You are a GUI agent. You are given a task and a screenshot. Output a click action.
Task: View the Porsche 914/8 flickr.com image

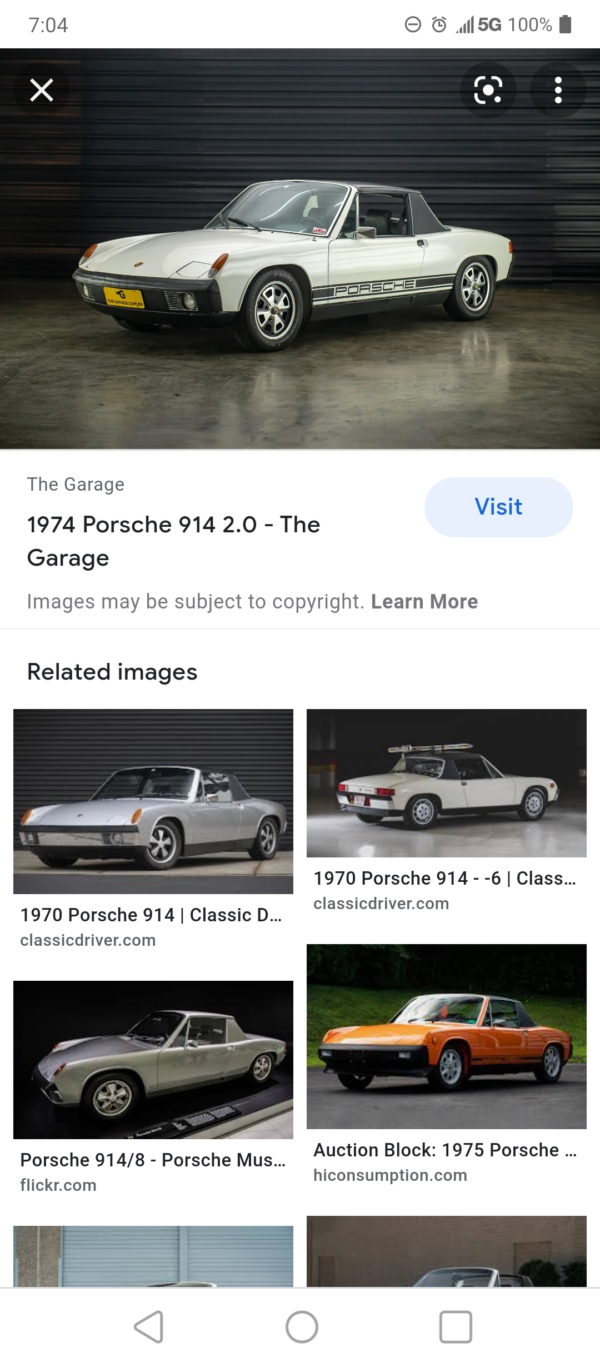coord(153,1059)
